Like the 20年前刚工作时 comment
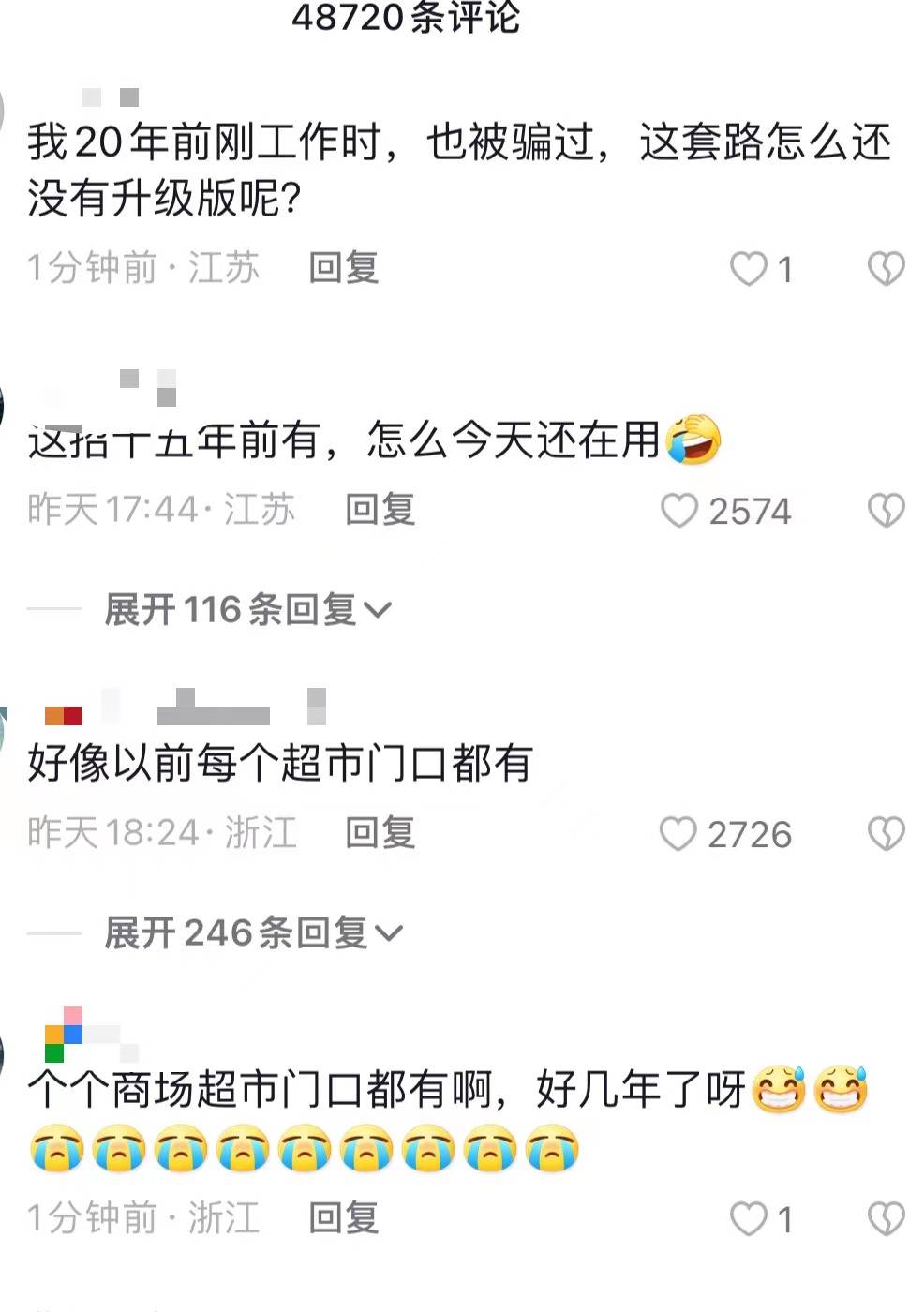924x1312 pixels. tap(749, 270)
